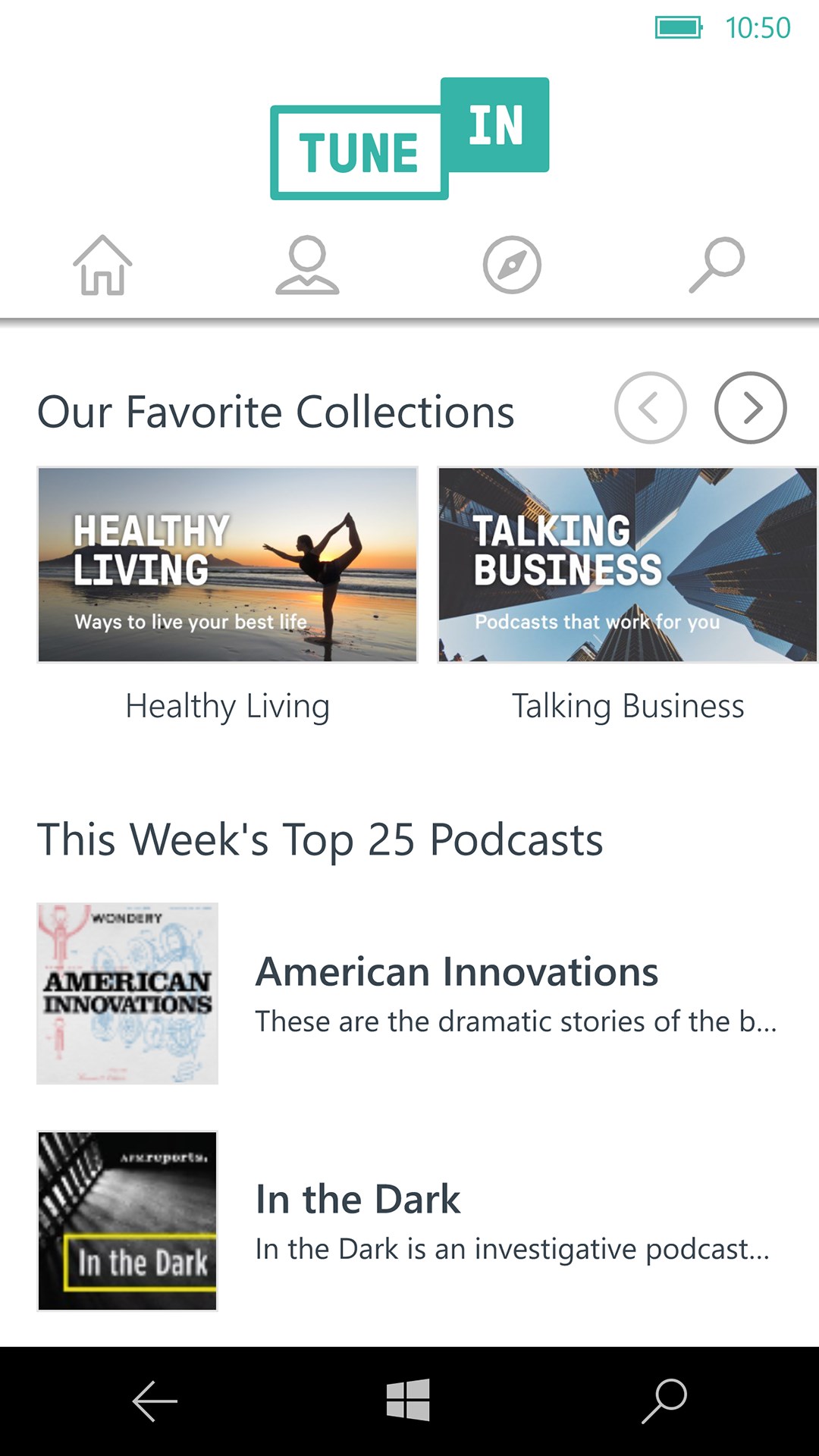Screen dimensions: 819x1456
Task: Open the Healthy Living banner thumbnail
Action: (227, 564)
